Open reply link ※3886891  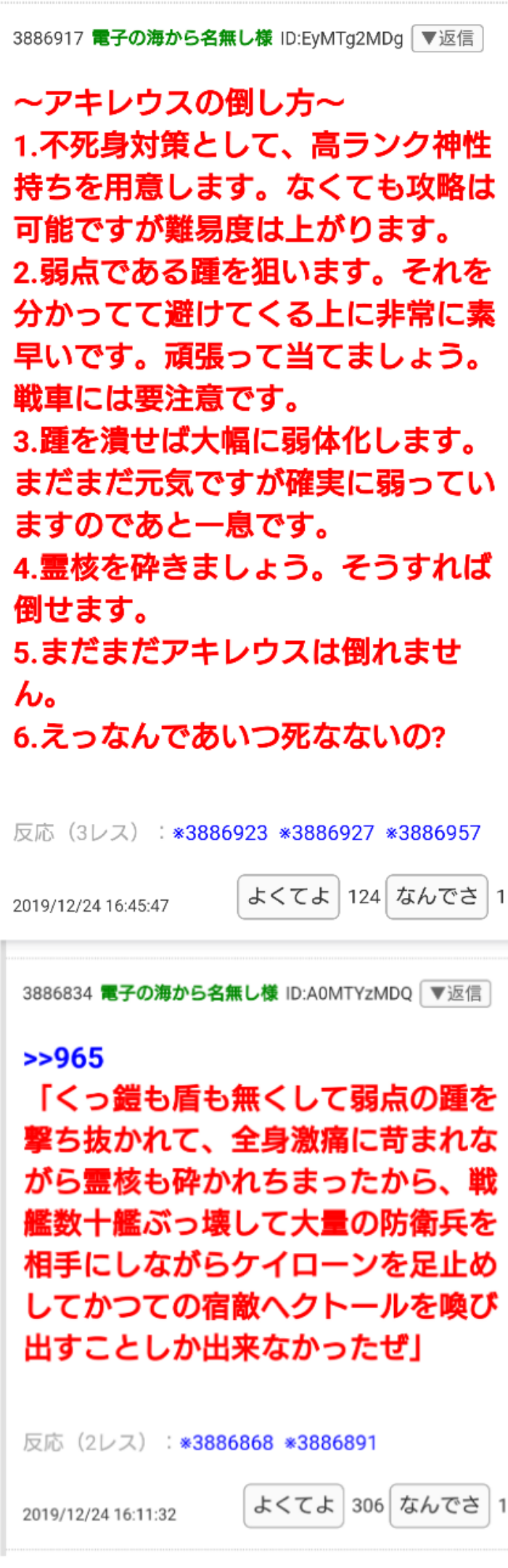click(x=331, y=1442)
